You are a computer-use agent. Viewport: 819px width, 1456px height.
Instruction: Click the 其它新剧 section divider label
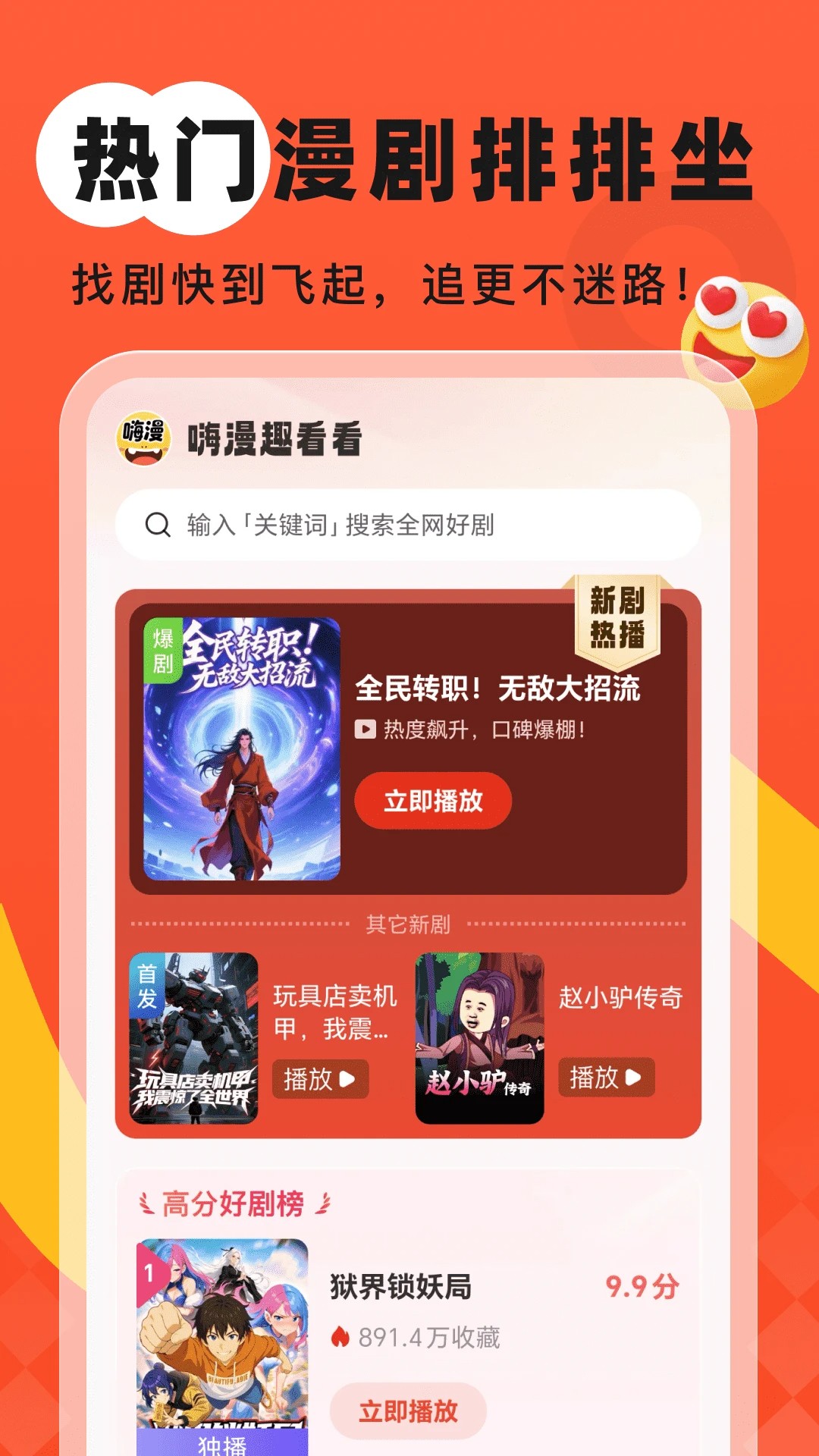coord(409,924)
